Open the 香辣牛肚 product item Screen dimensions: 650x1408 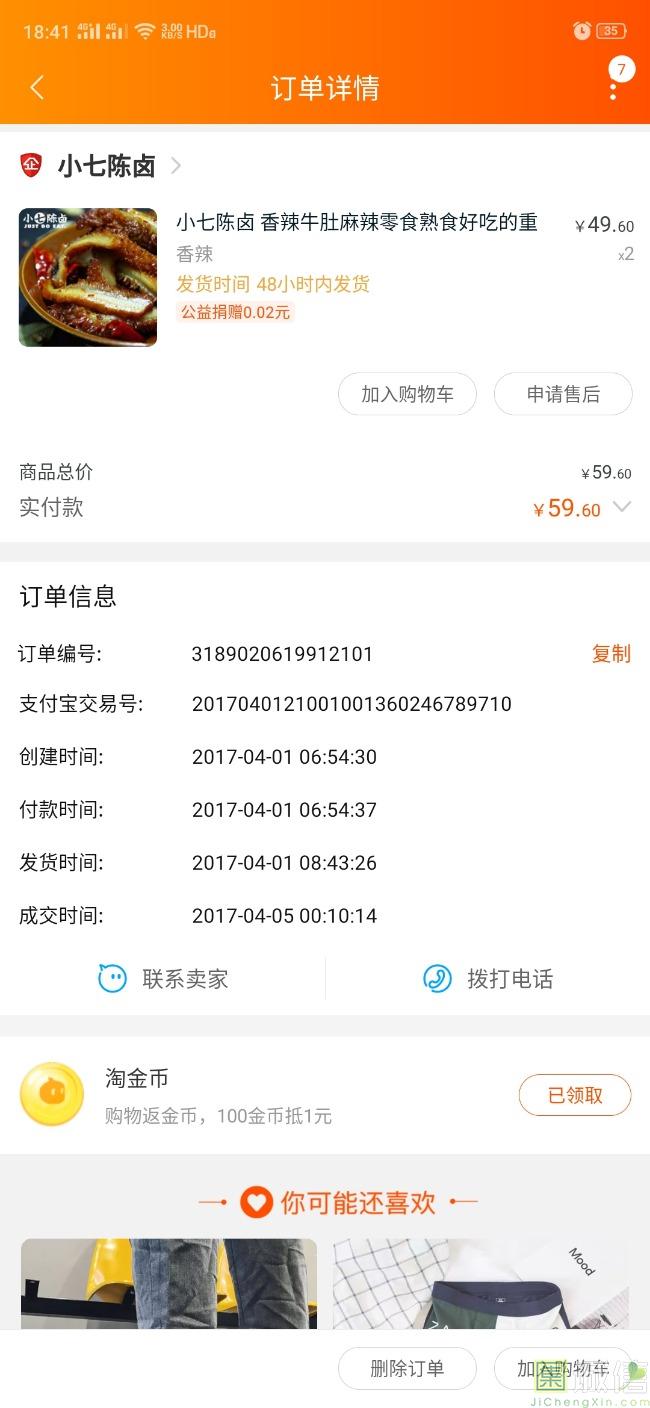pos(356,223)
